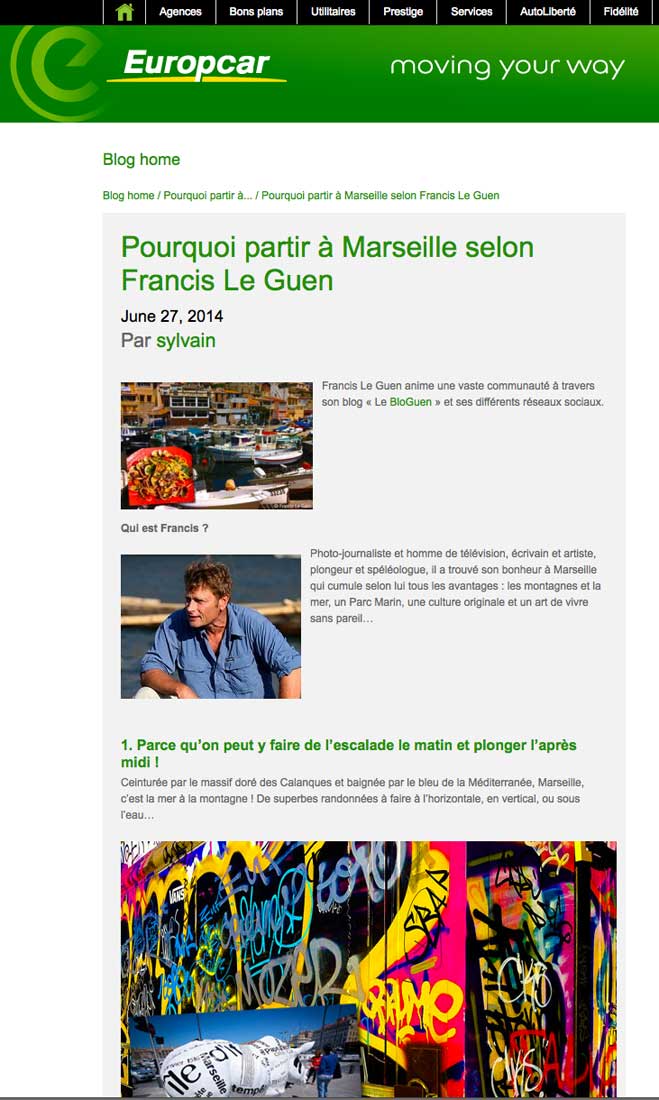Image resolution: width=659 pixels, height=1100 pixels.
Task: Open AutoLiberté in the navigation bar
Action: 547,12
